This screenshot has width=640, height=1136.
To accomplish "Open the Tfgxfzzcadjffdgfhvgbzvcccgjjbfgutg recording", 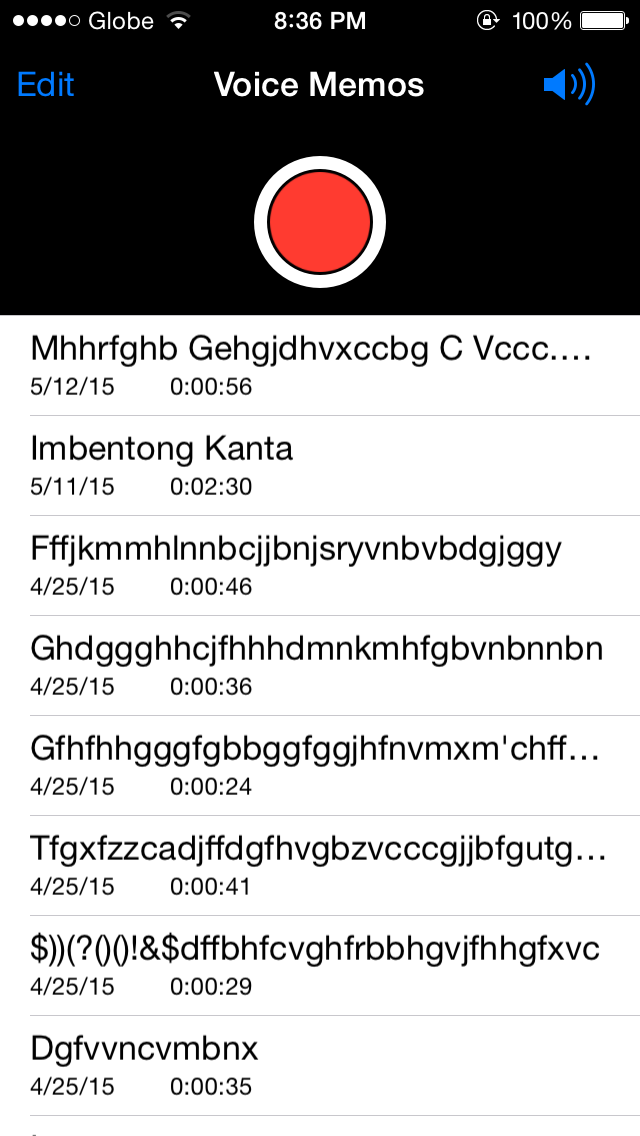I will tap(320, 865).
